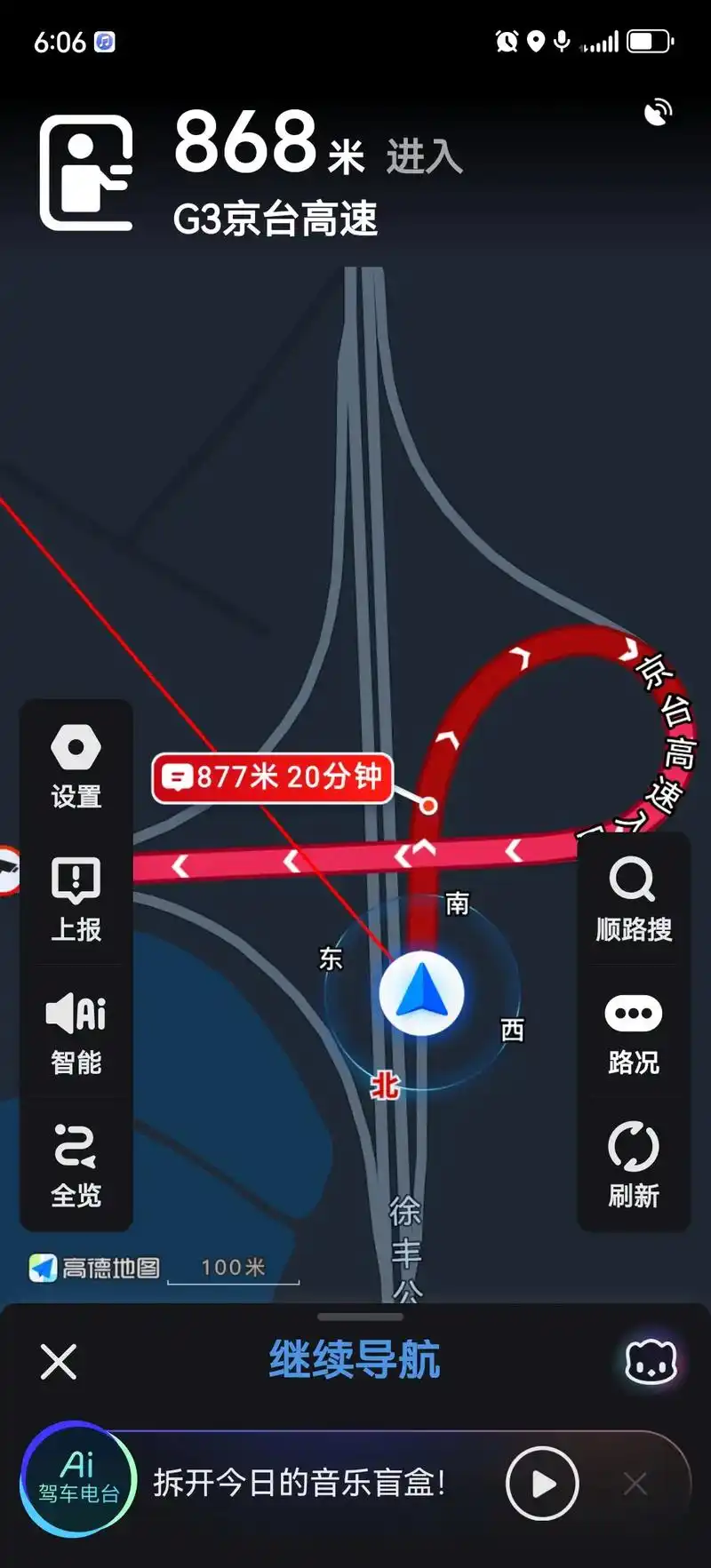Open the 设置 settings button

coord(76,766)
